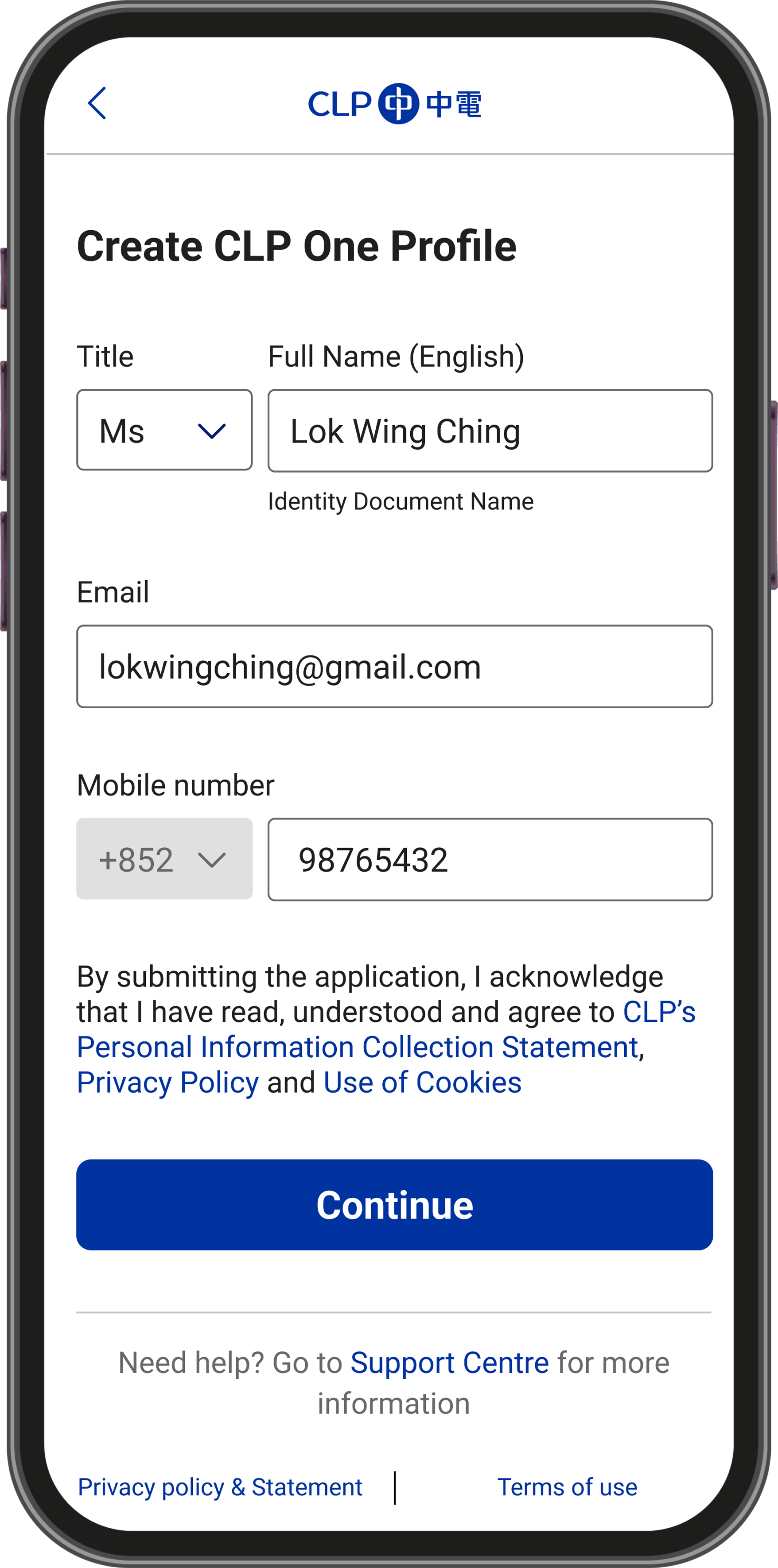Edit the Full Name (English) field

[x=490, y=431]
